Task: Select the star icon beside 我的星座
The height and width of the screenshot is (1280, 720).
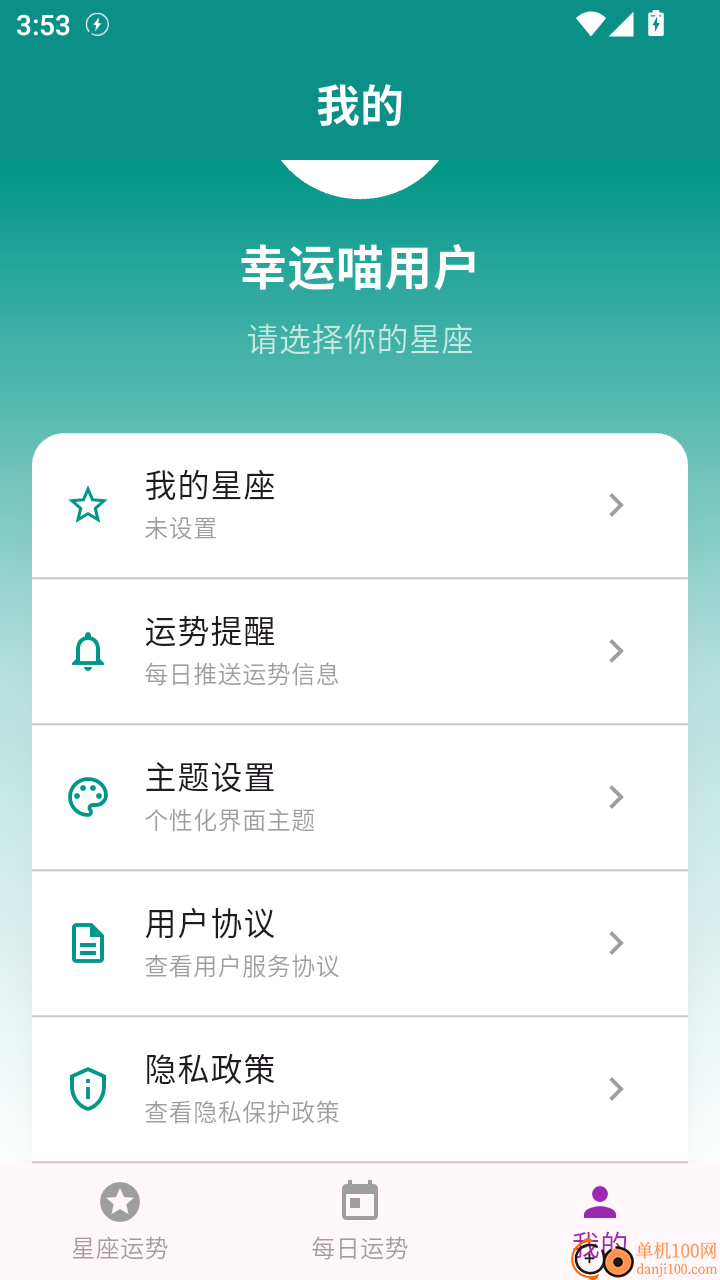Action: [87, 504]
